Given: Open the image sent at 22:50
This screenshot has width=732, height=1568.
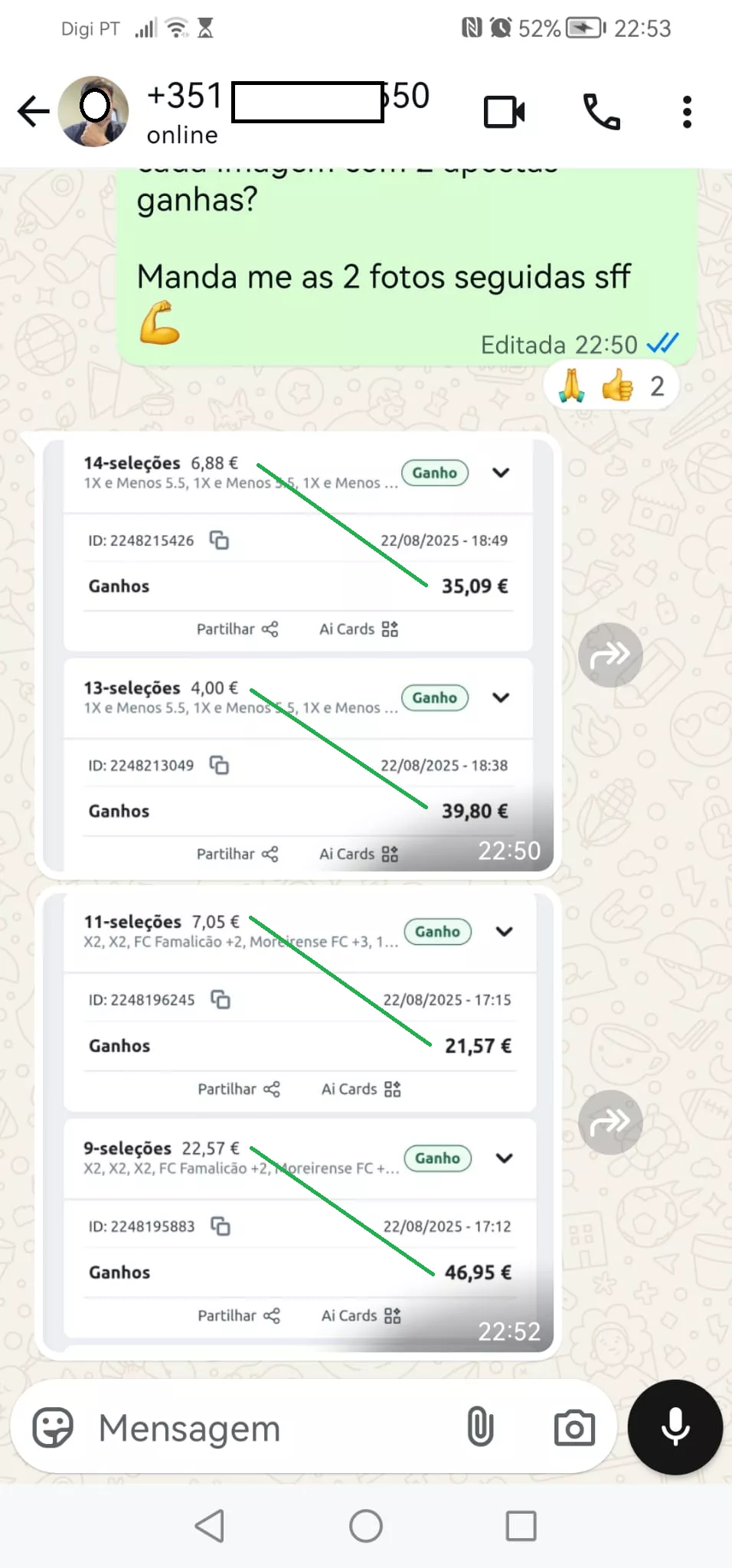Looking at the screenshot, I should click(x=298, y=655).
